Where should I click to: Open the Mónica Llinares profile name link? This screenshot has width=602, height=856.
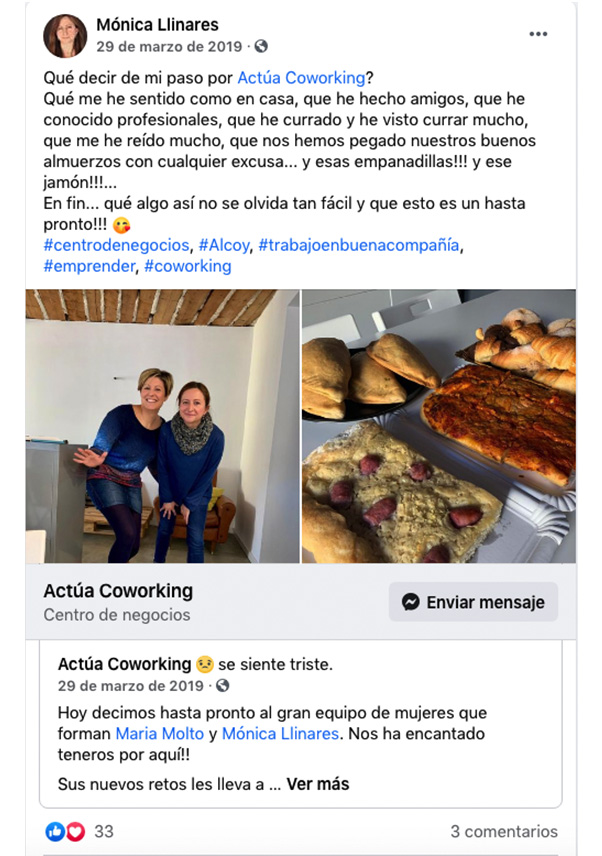(157, 24)
